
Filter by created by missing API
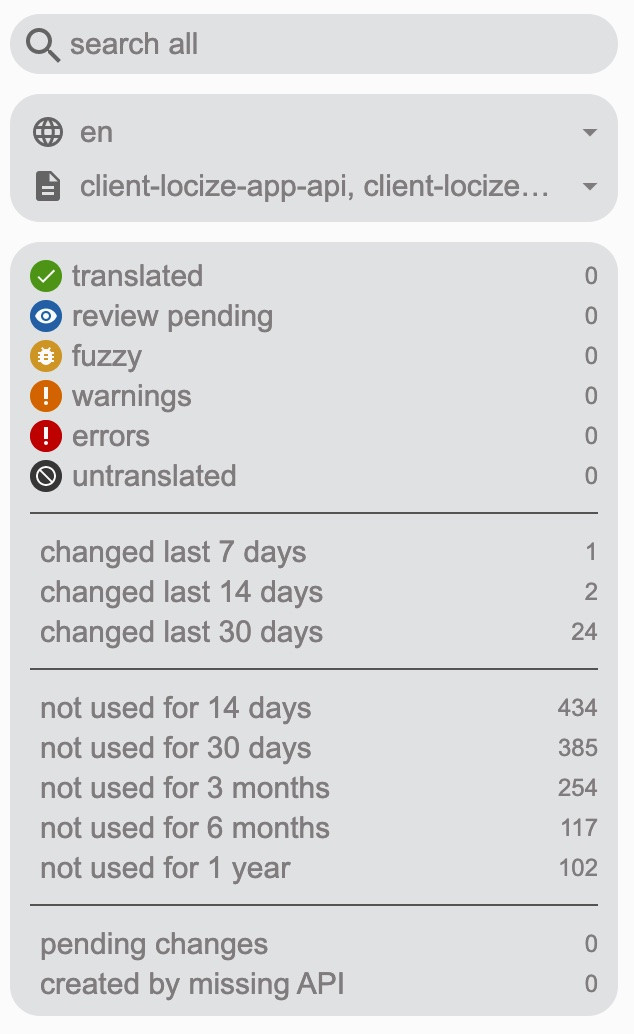coord(192,984)
